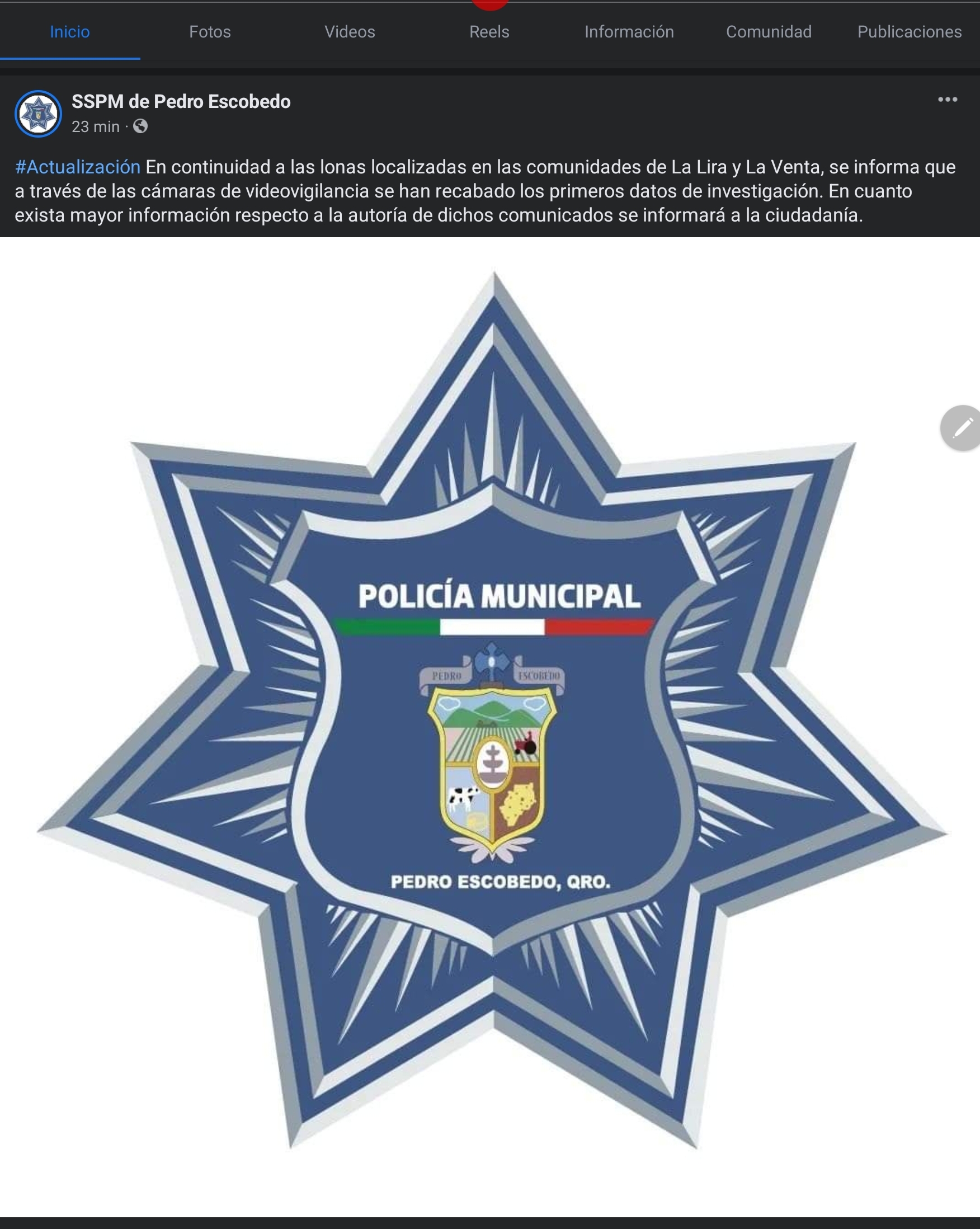The image size is (980, 1229).
Task: Select the Reels tab
Action: (489, 32)
